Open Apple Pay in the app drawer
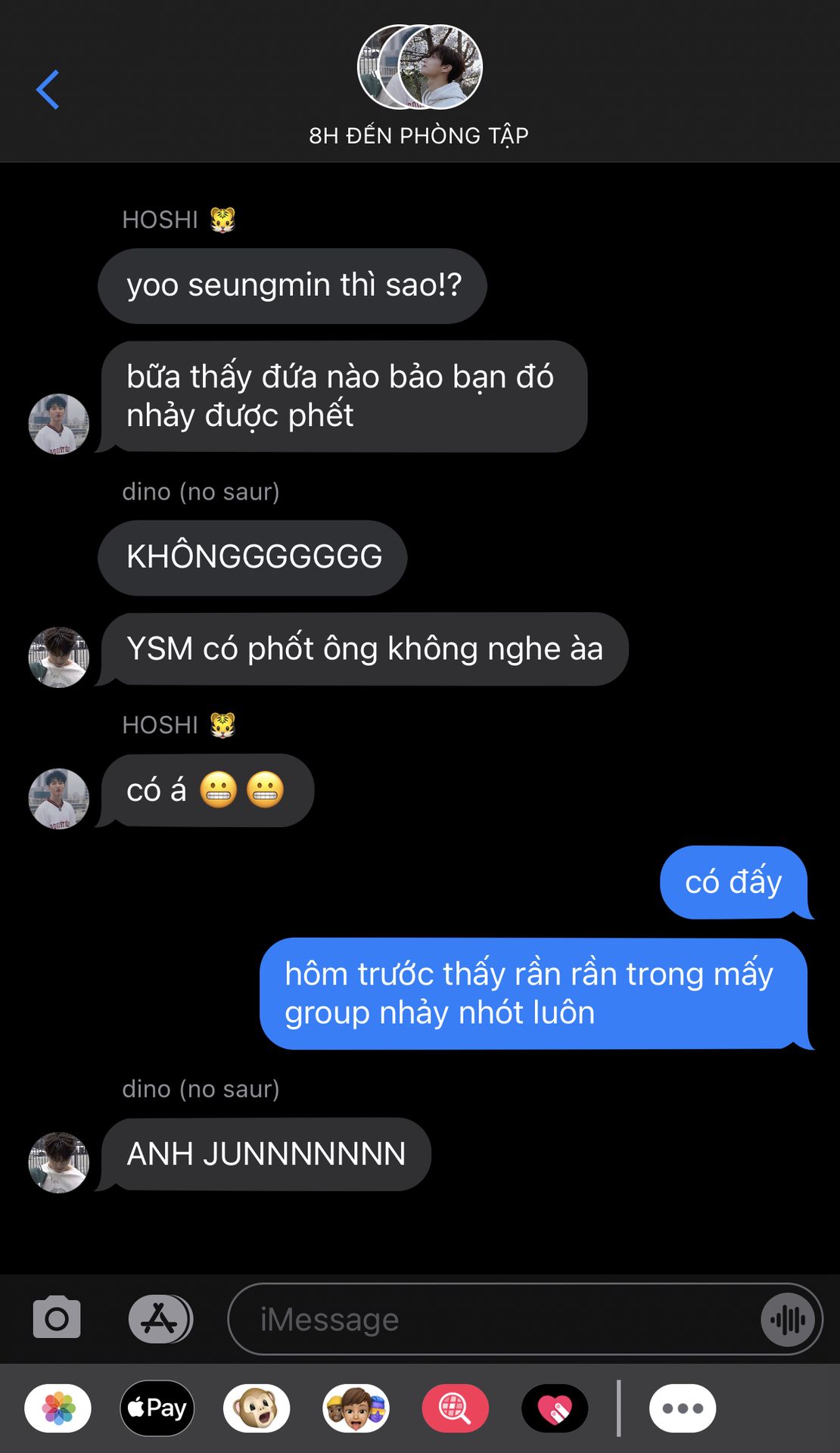 pyautogui.click(x=157, y=1408)
